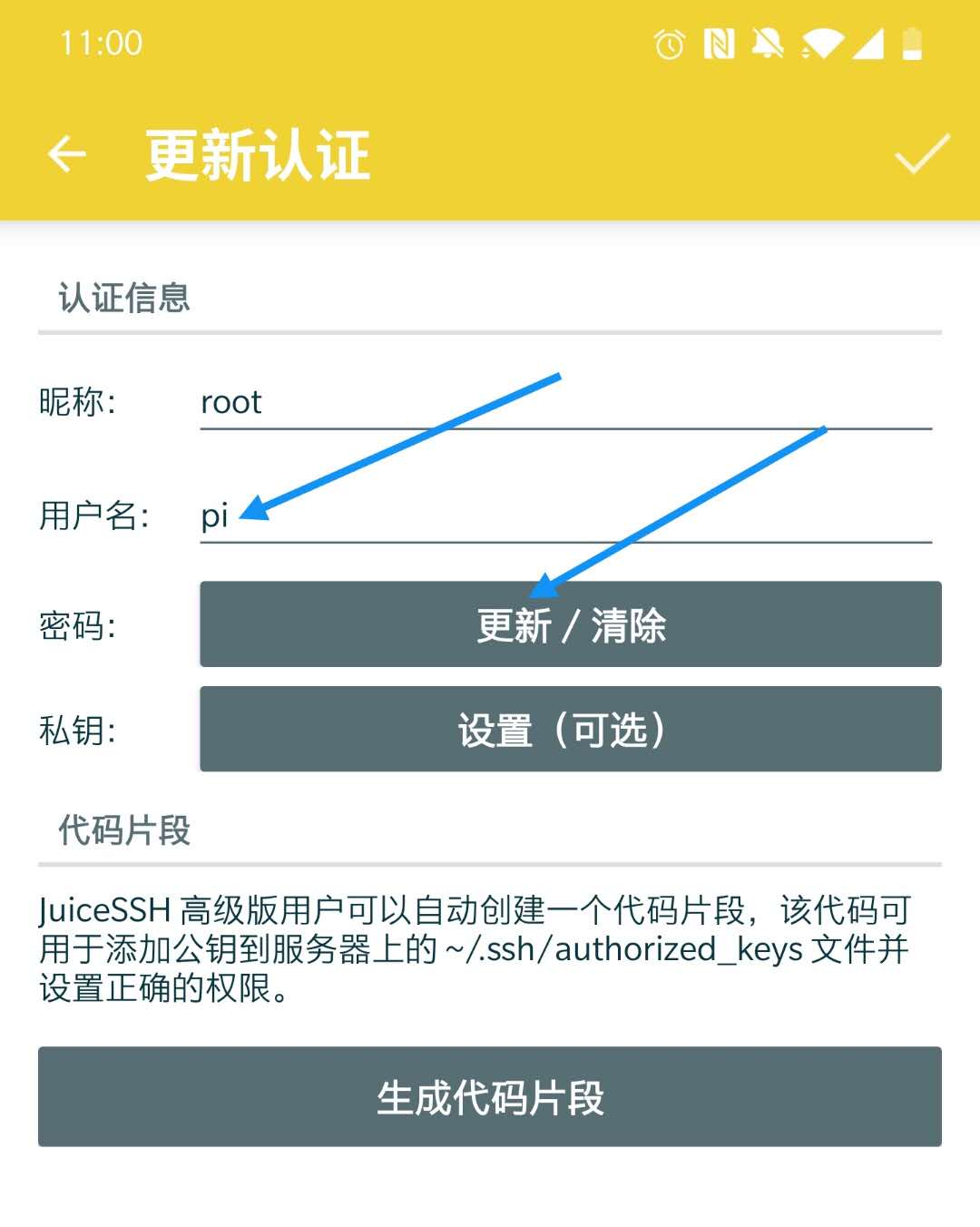Tap the battery level icon

pos(910,44)
